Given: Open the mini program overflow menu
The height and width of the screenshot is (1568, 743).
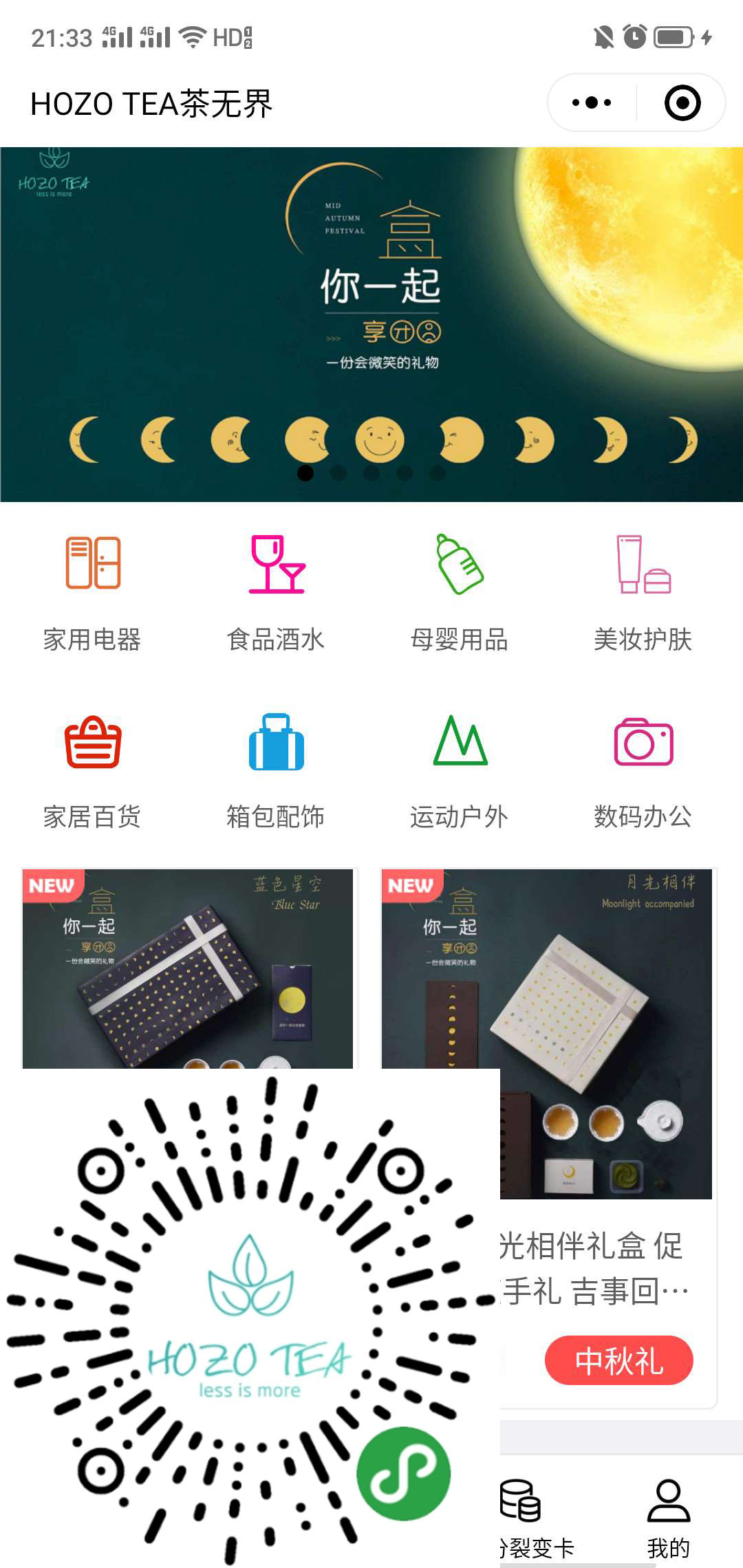Looking at the screenshot, I should pos(592,103).
